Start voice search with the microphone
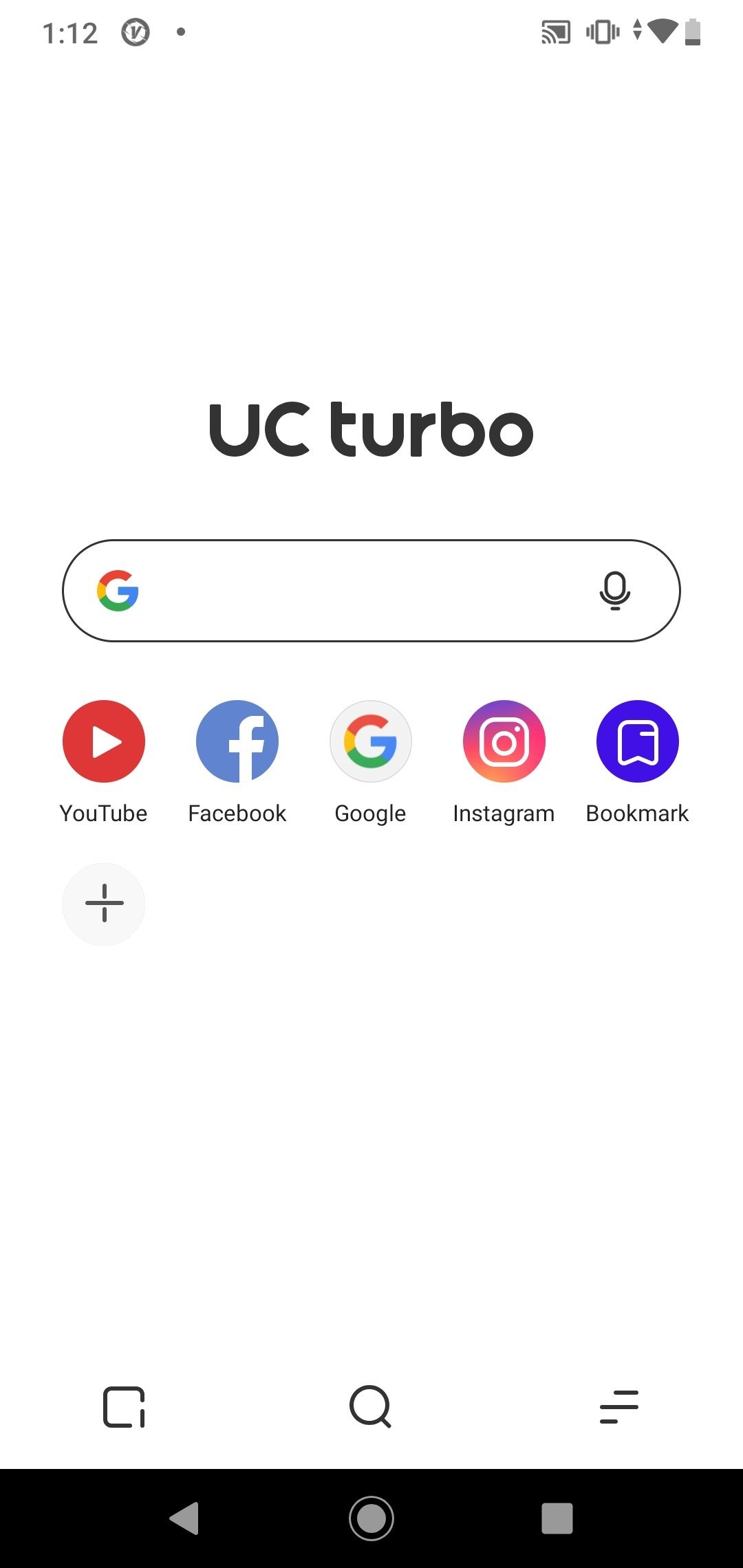This screenshot has width=743, height=1568. point(614,591)
